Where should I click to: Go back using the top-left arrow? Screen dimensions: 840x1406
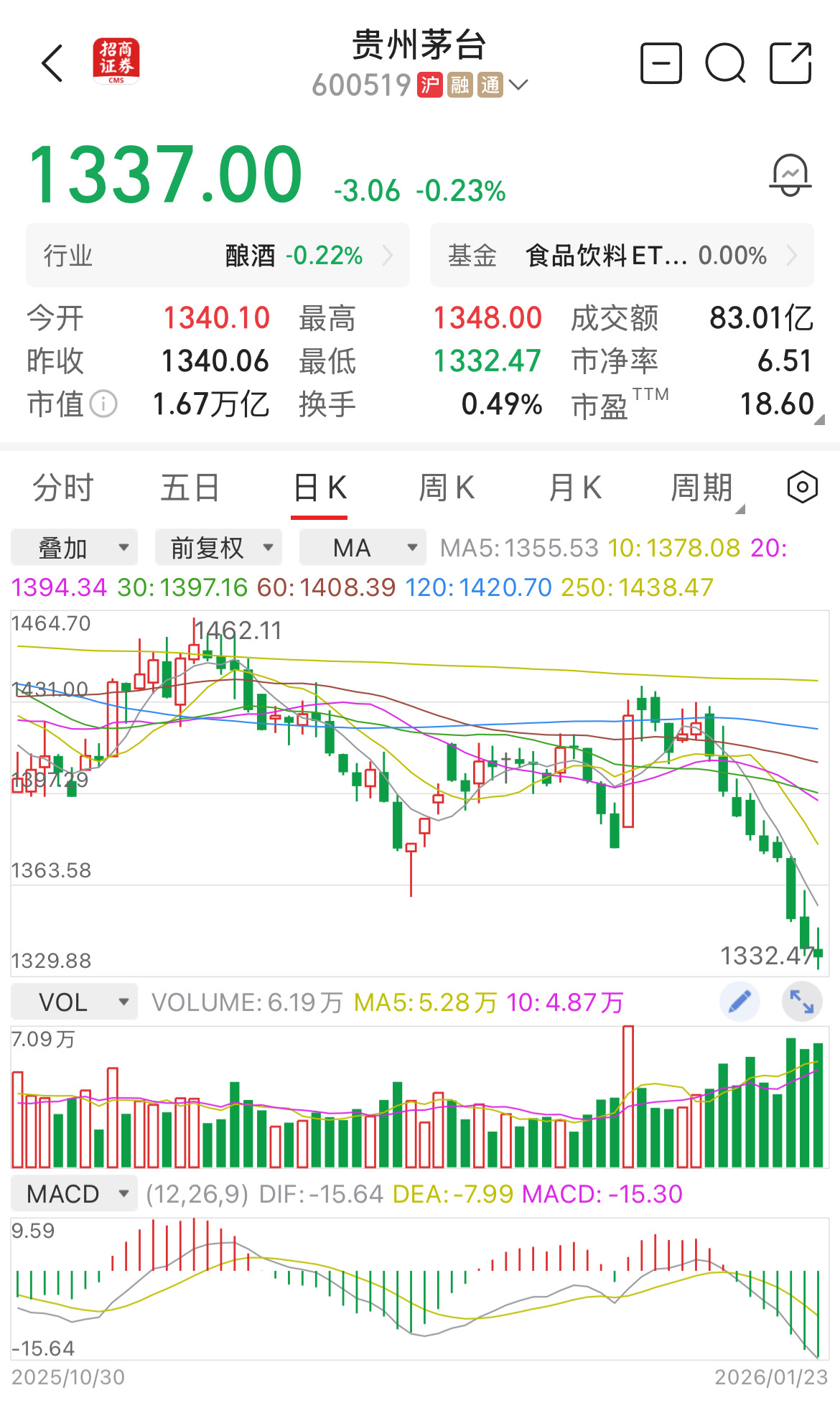click(x=52, y=64)
